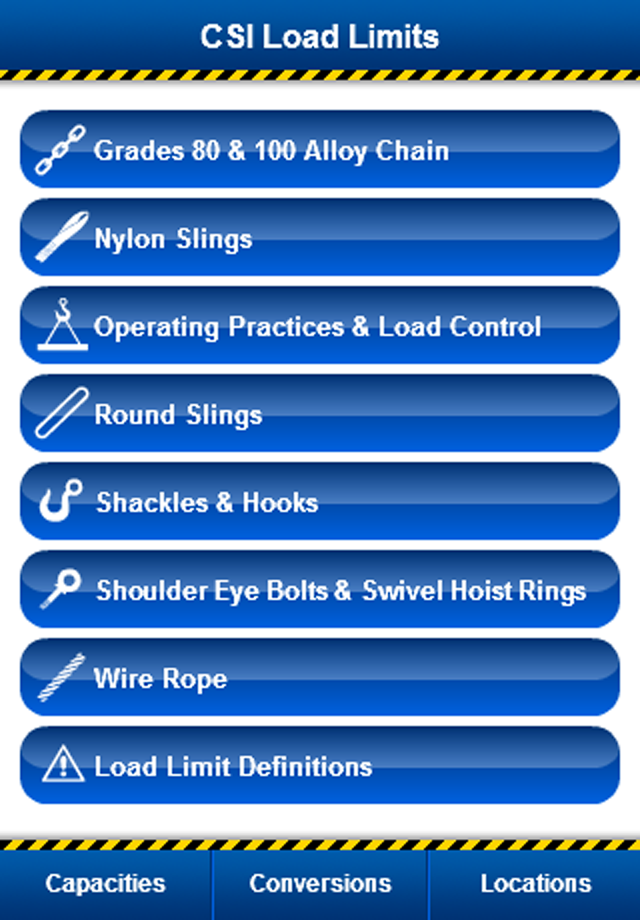The height and width of the screenshot is (920, 640).
Task: Go to the Conversions tab
Action: point(320,884)
